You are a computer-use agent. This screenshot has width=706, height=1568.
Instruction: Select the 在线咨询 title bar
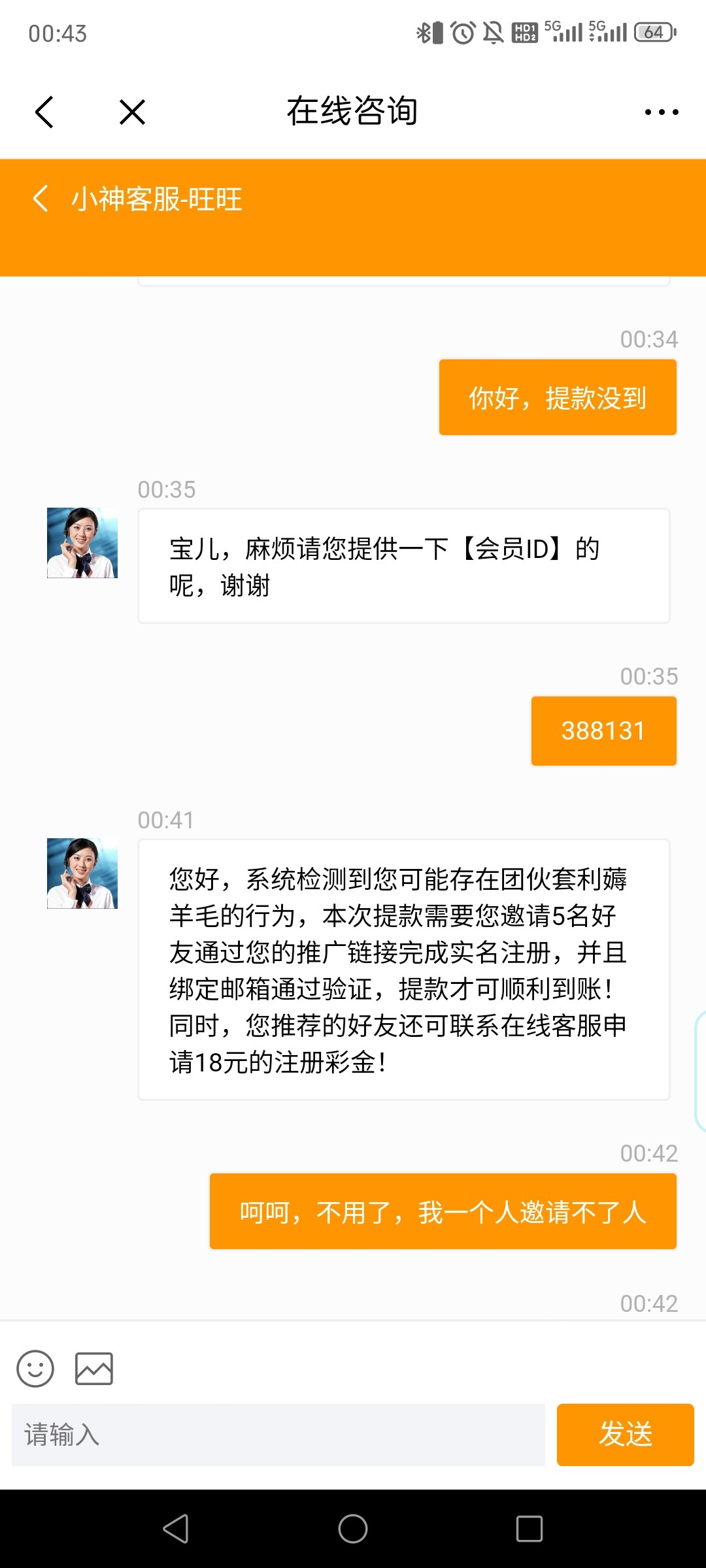pyautogui.click(x=352, y=111)
